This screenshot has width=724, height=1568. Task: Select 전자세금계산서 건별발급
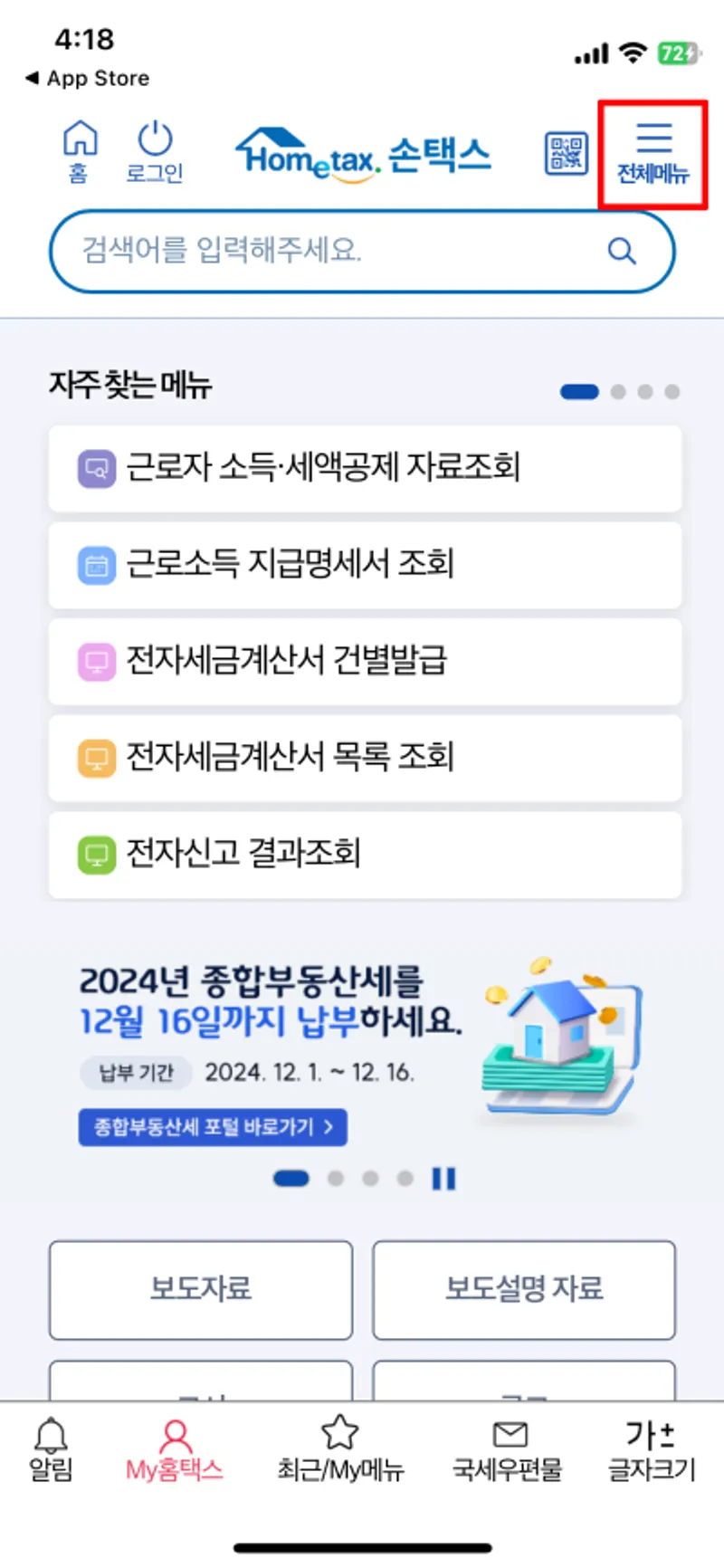(x=365, y=661)
